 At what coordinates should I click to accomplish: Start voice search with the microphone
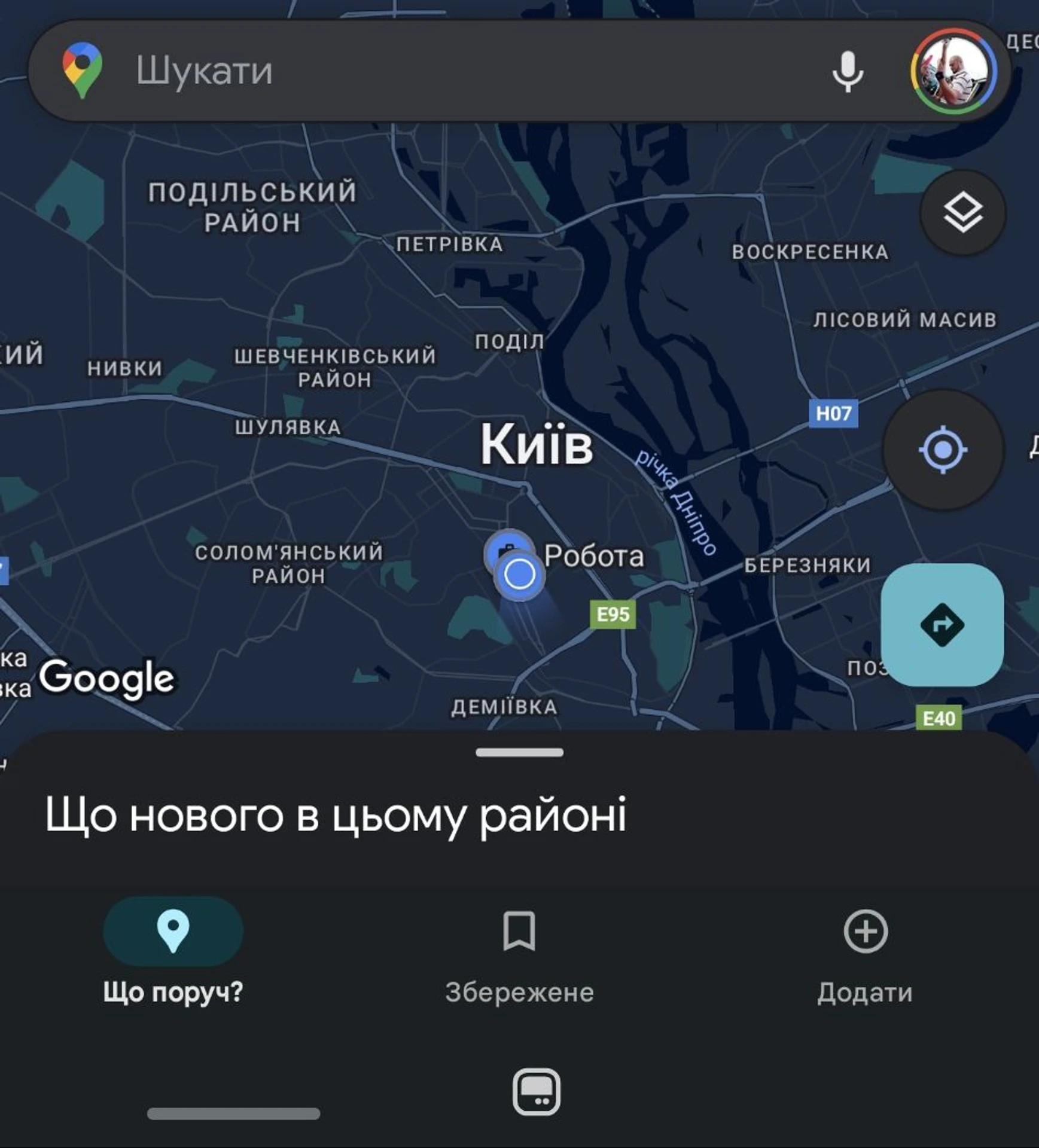[848, 71]
